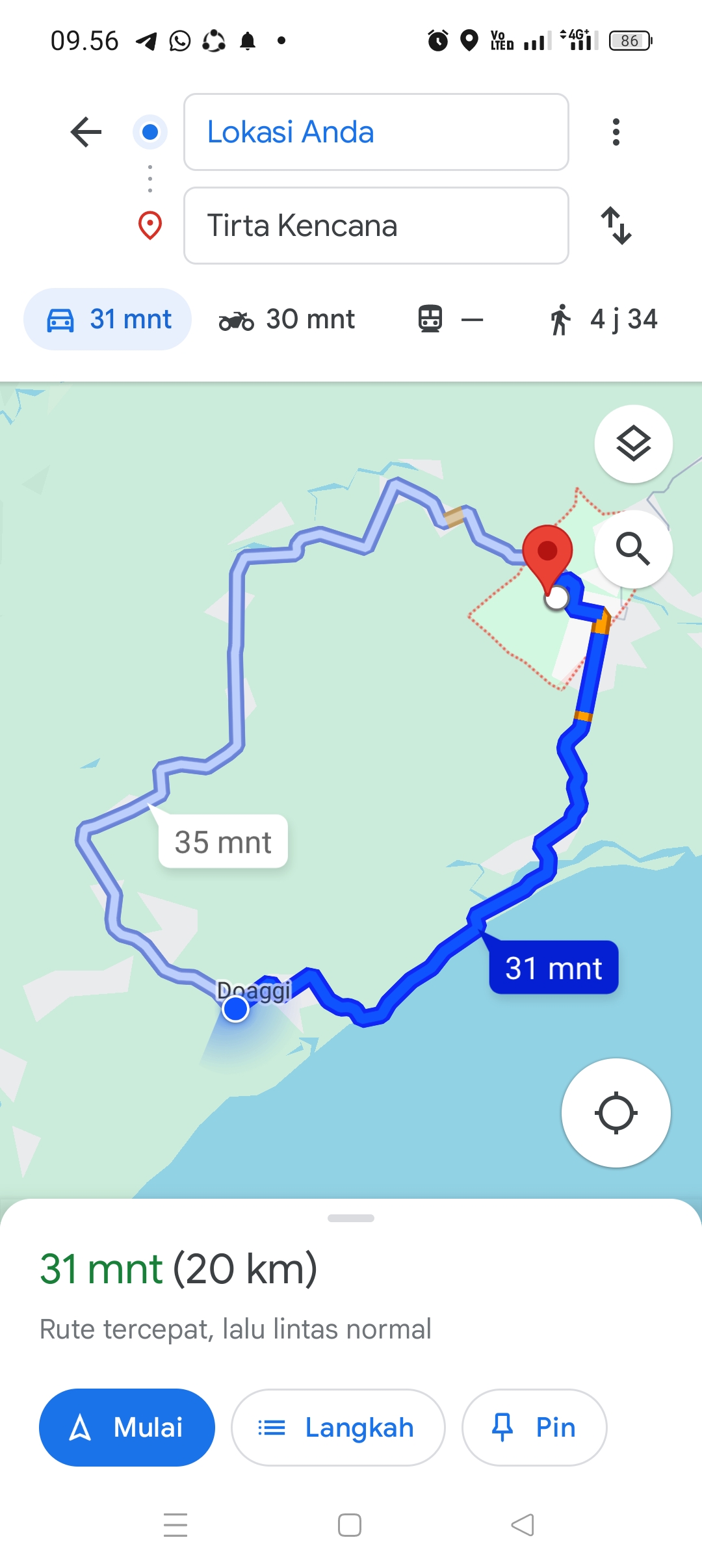The width and height of the screenshot is (702, 1568).
Task: Switch to walking mode, 4 j 34
Action: (603, 319)
